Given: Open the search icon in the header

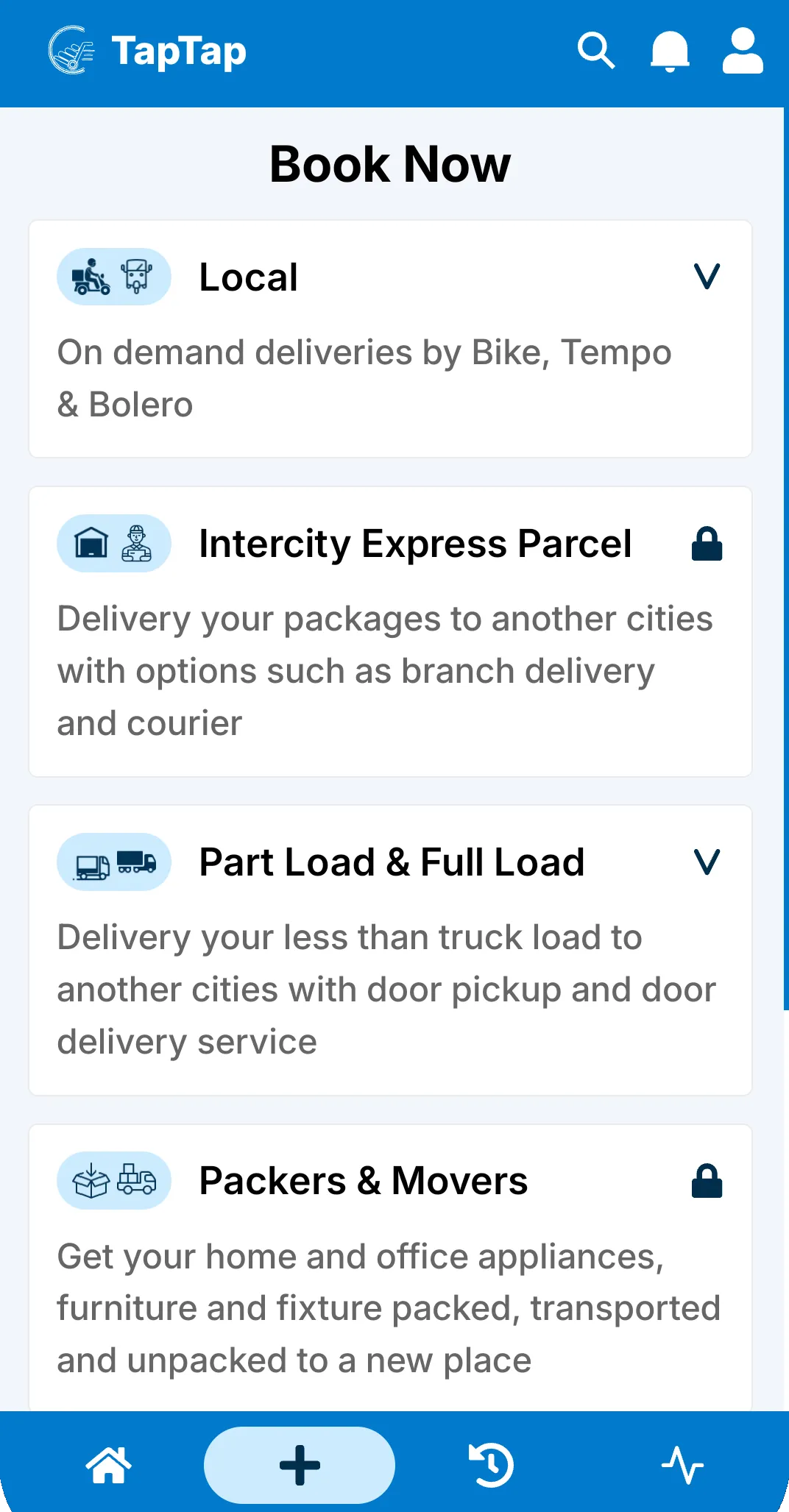Looking at the screenshot, I should 595,51.
